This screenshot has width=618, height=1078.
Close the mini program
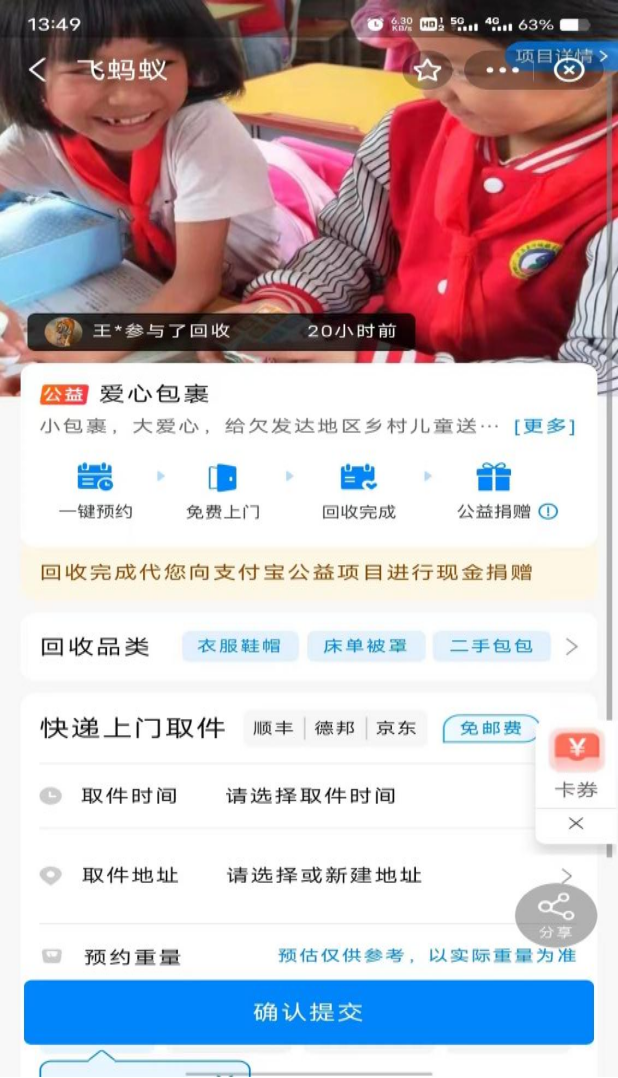569,71
